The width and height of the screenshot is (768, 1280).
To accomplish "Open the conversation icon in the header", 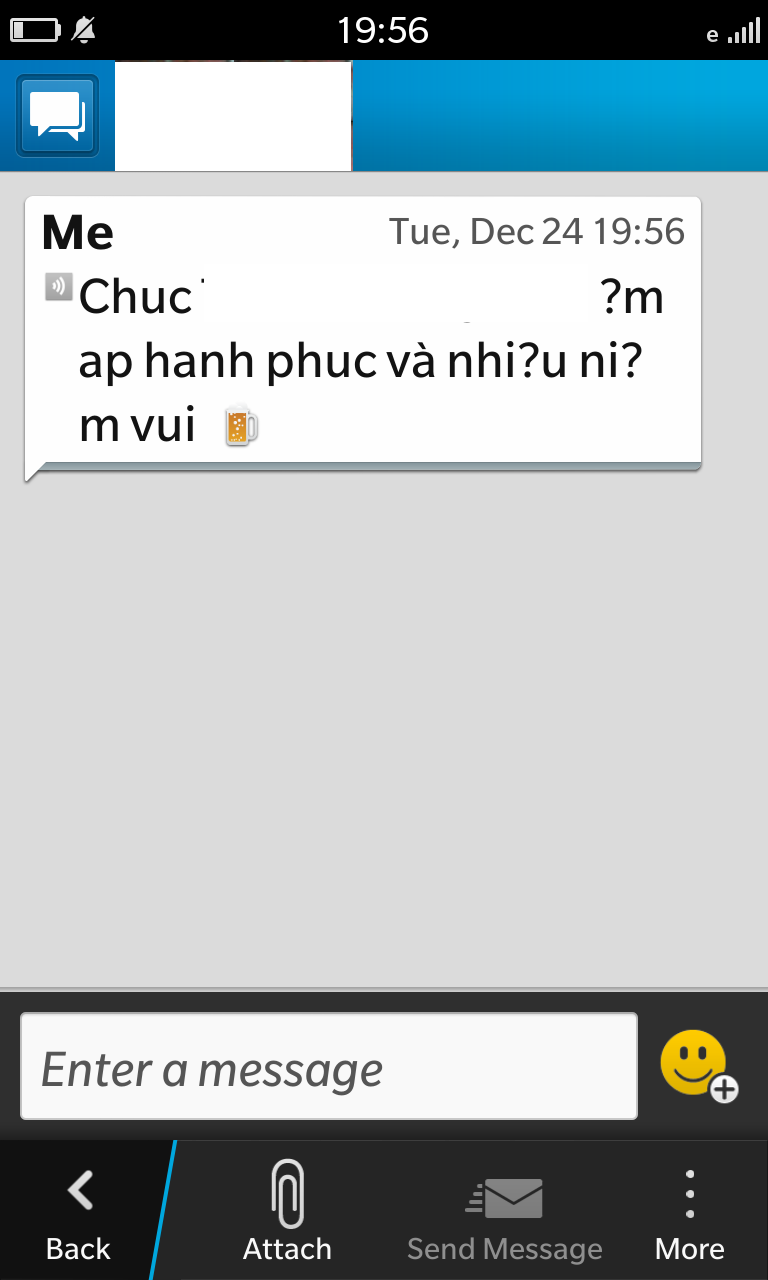I will (x=57, y=115).
